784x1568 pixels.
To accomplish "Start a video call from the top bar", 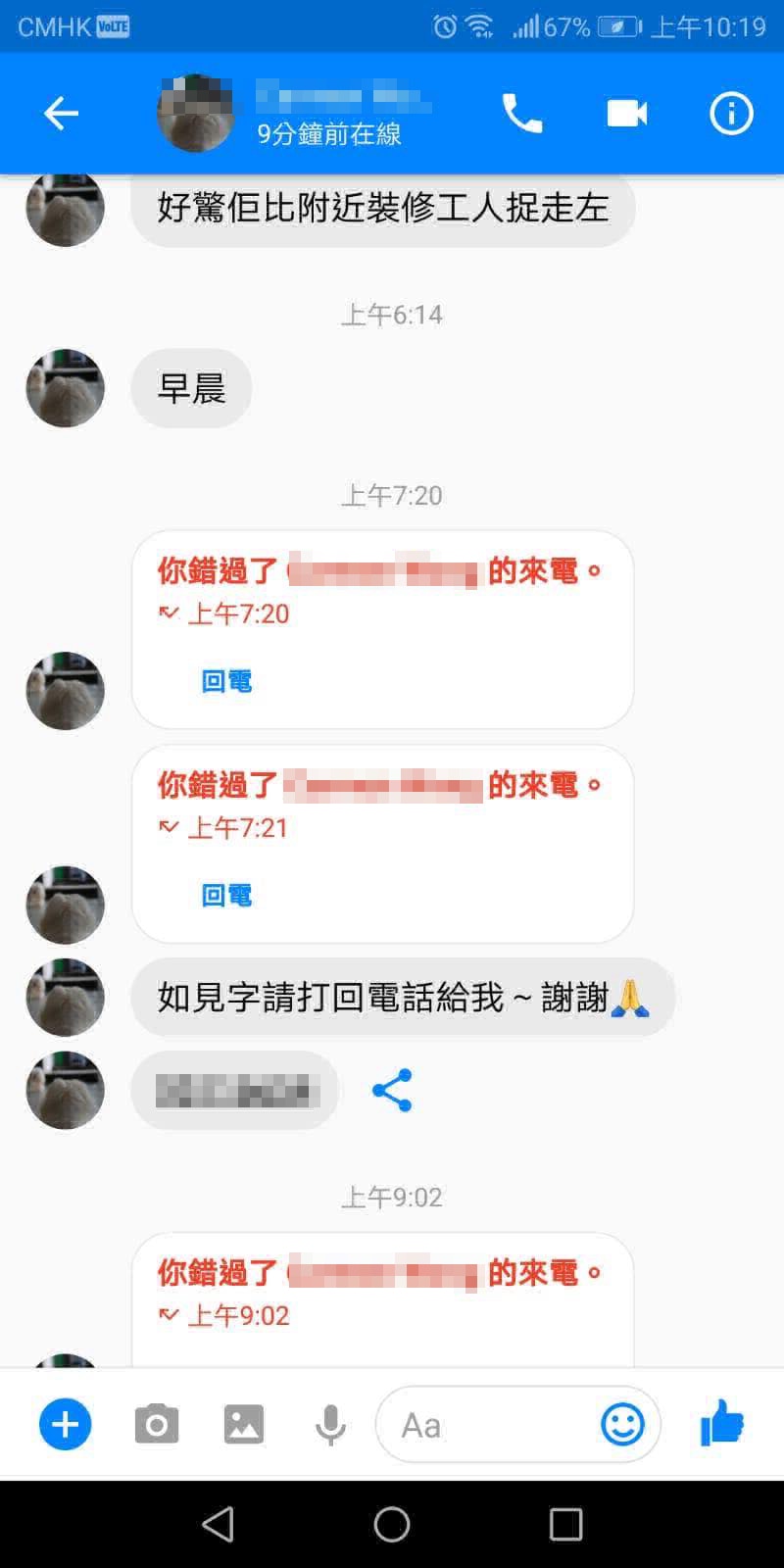I will pos(626,113).
